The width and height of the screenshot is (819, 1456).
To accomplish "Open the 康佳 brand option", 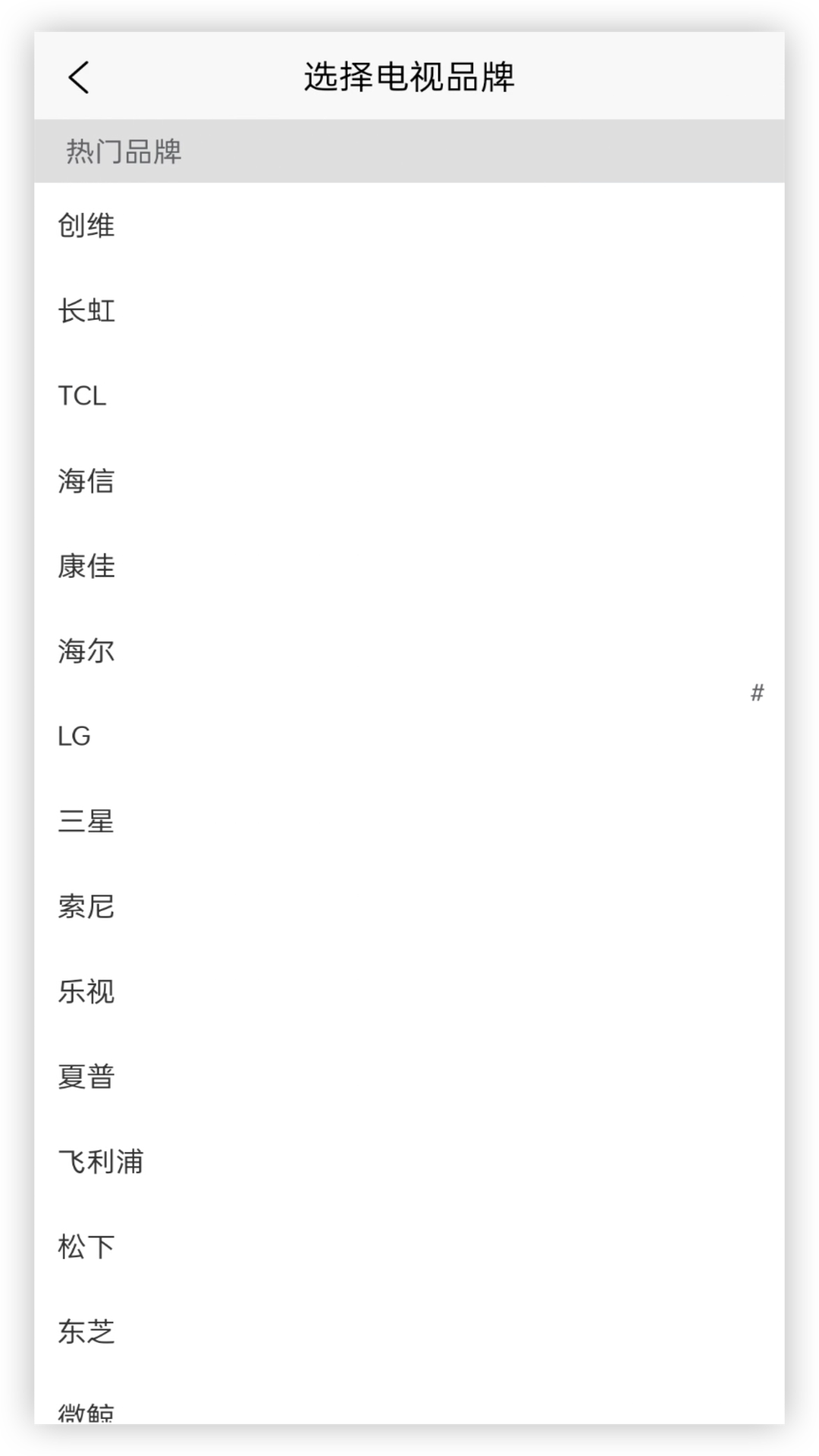I will (x=86, y=566).
